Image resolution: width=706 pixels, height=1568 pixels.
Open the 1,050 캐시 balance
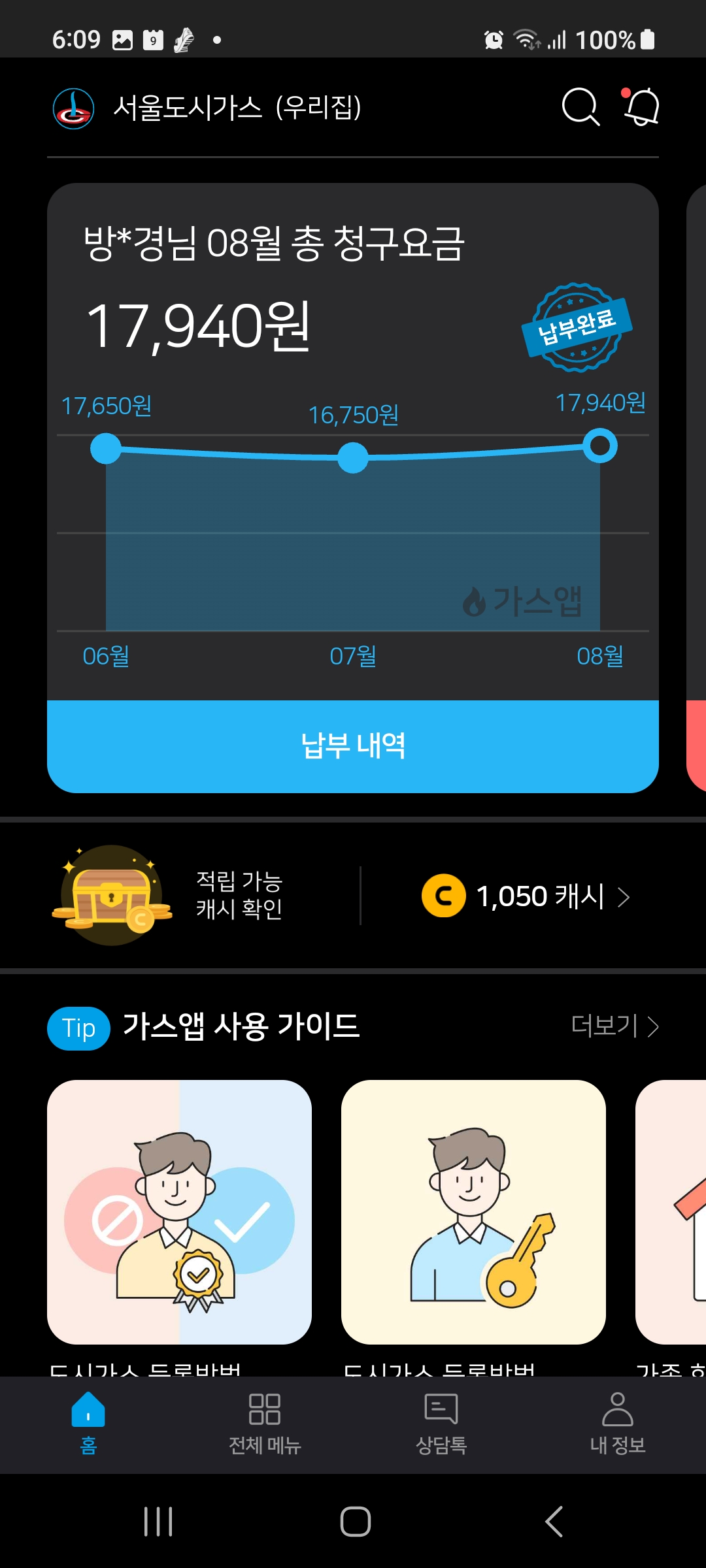click(x=526, y=896)
